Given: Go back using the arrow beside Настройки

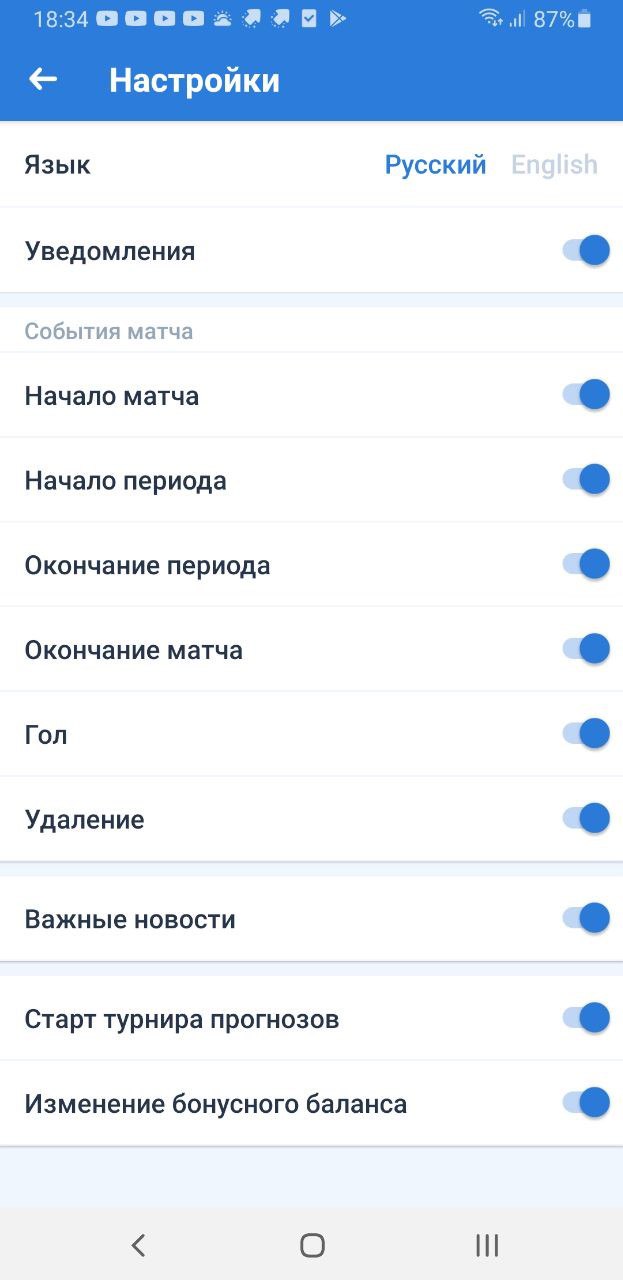Looking at the screenshot, I should [43, 79].
